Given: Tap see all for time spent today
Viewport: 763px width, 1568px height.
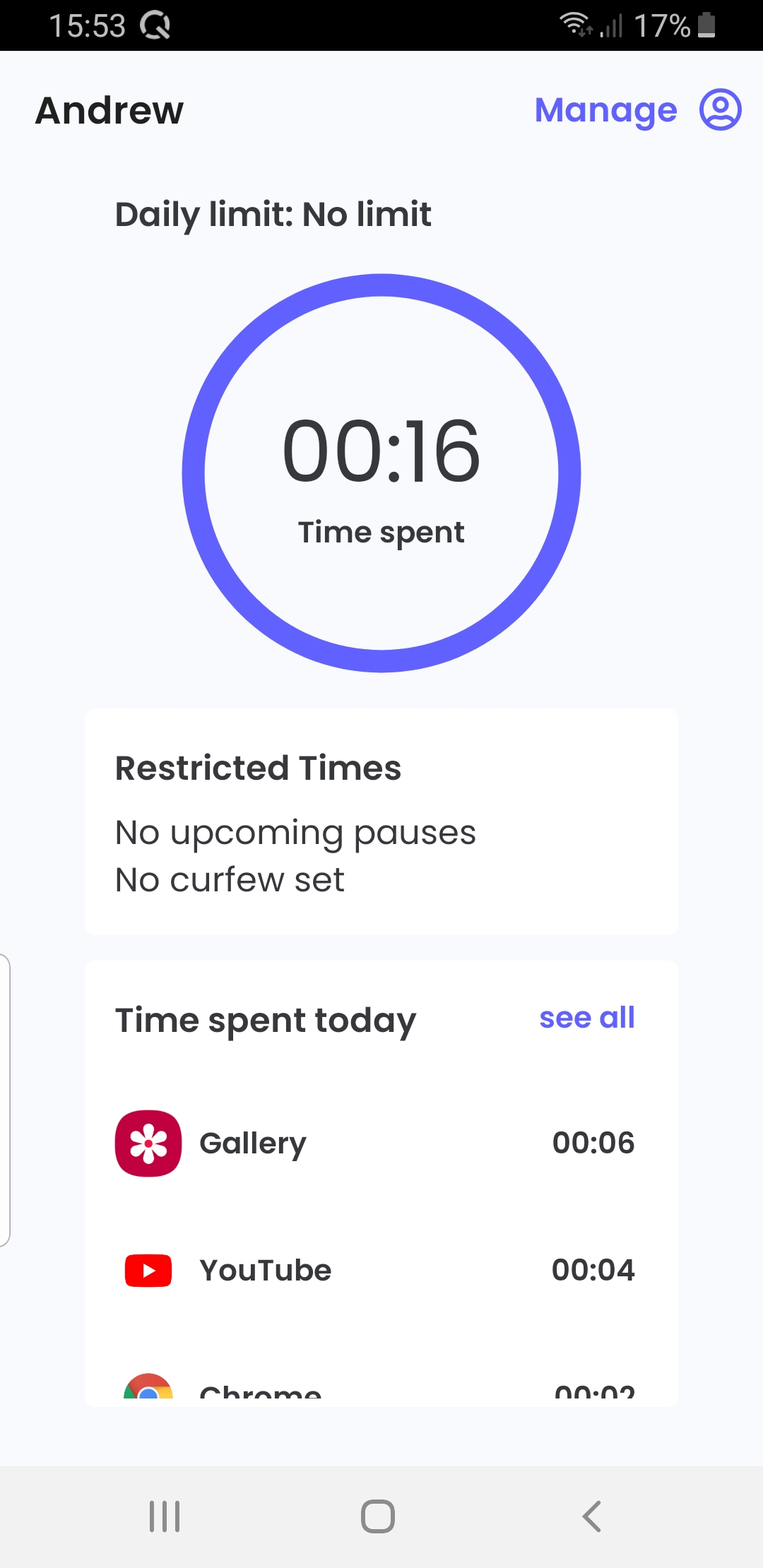Looking at the screenshot, I should (x=586, y=1018).
